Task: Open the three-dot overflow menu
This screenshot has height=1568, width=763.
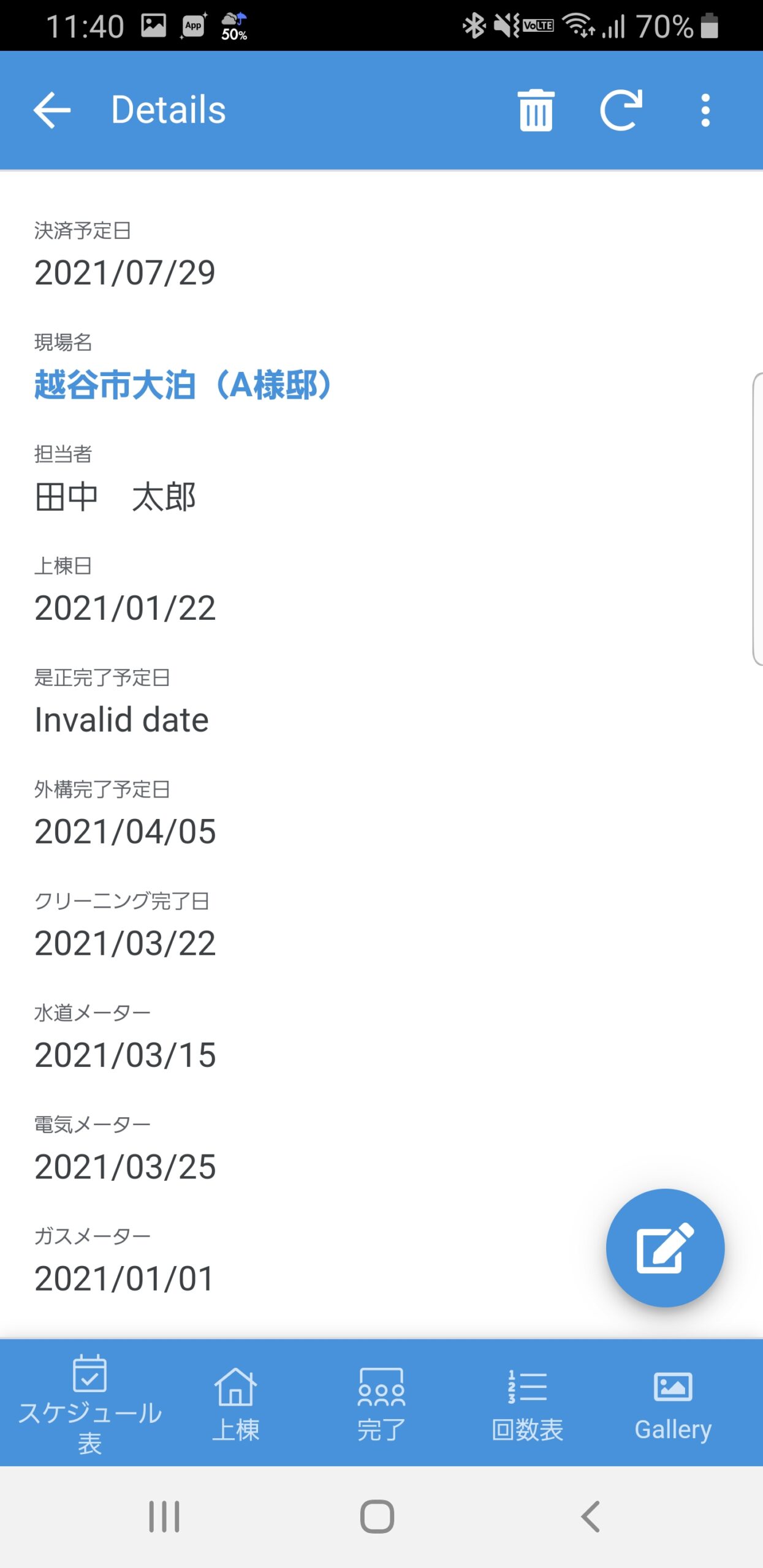Action: click(705, 110)
